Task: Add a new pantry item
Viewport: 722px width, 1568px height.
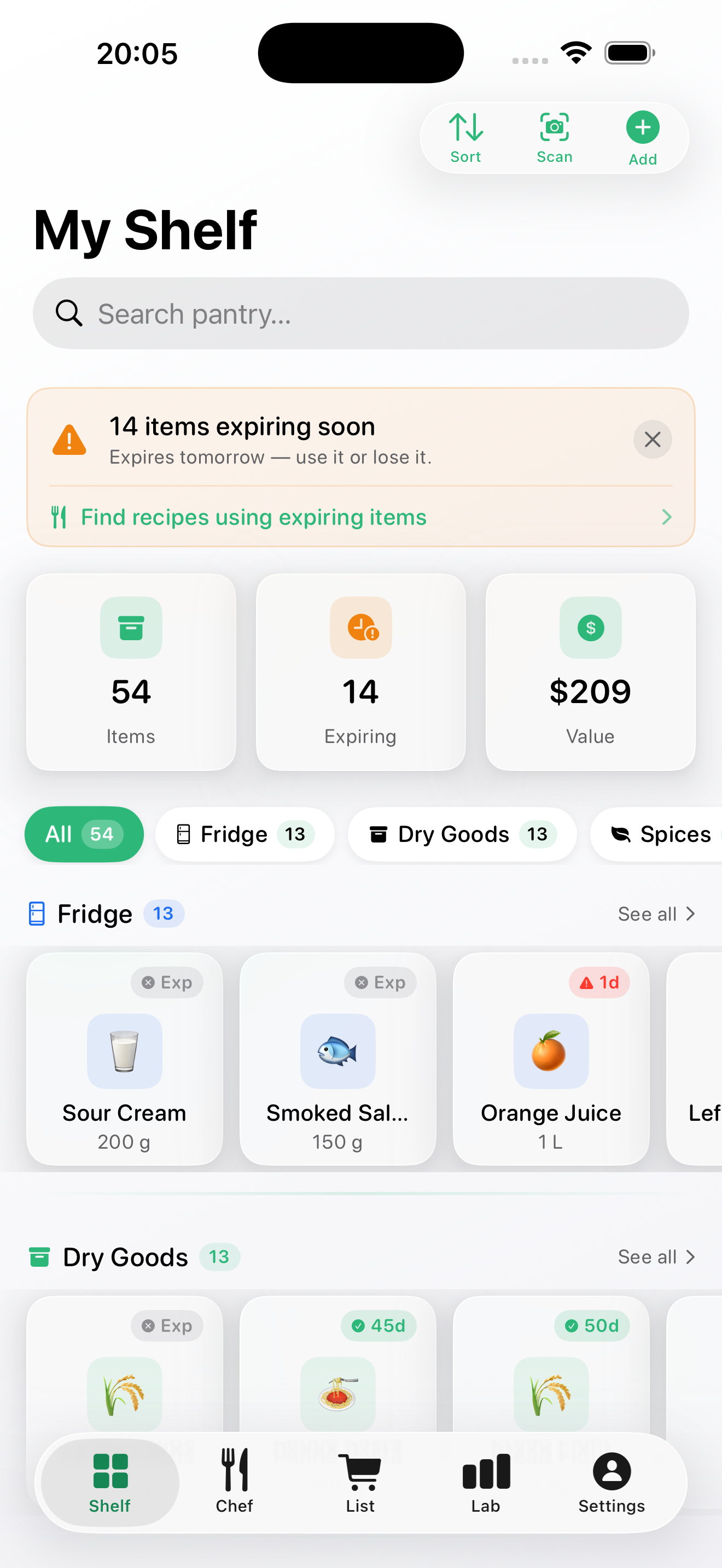Action: (x=642, y=138)
